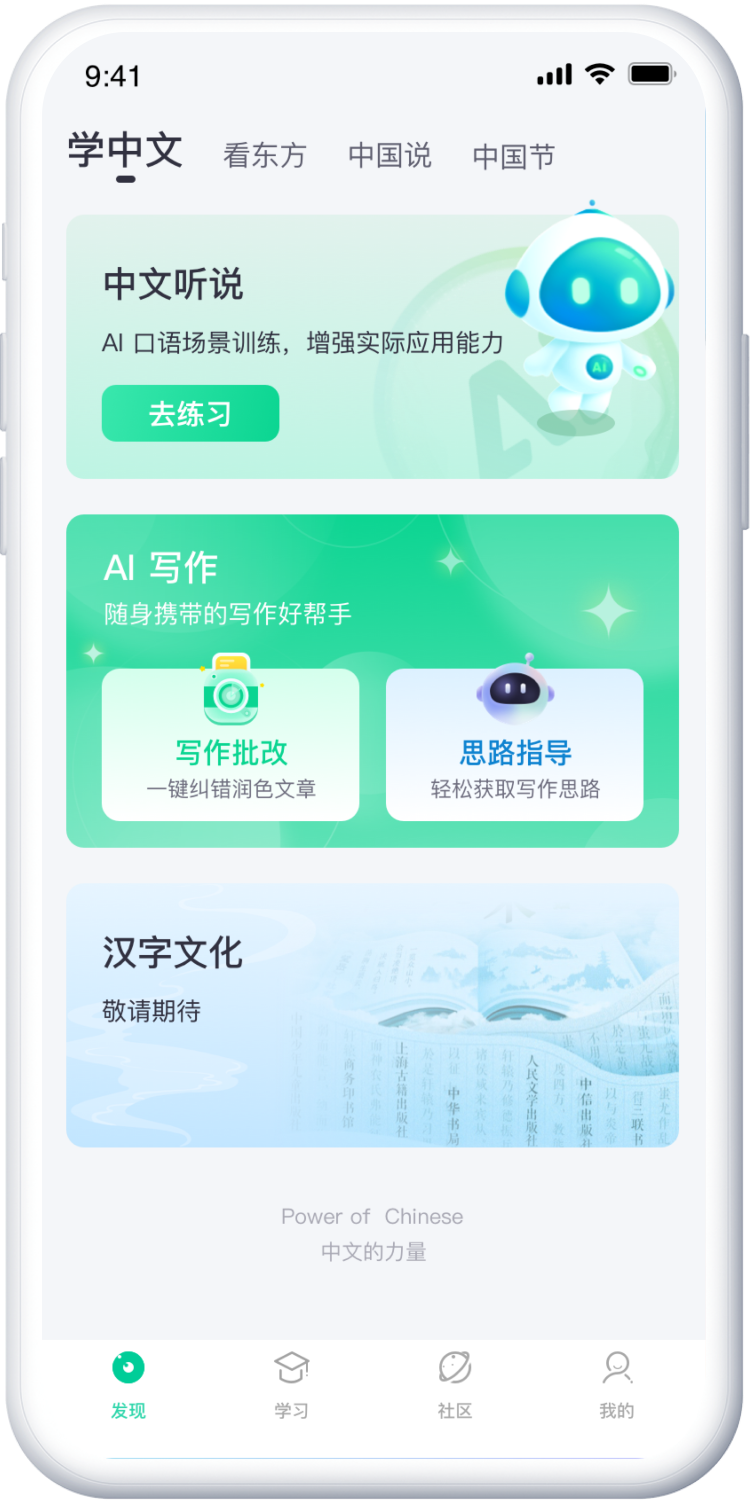
Task: Select the 中国节 top tab
Action: click(x=513, y=156)
